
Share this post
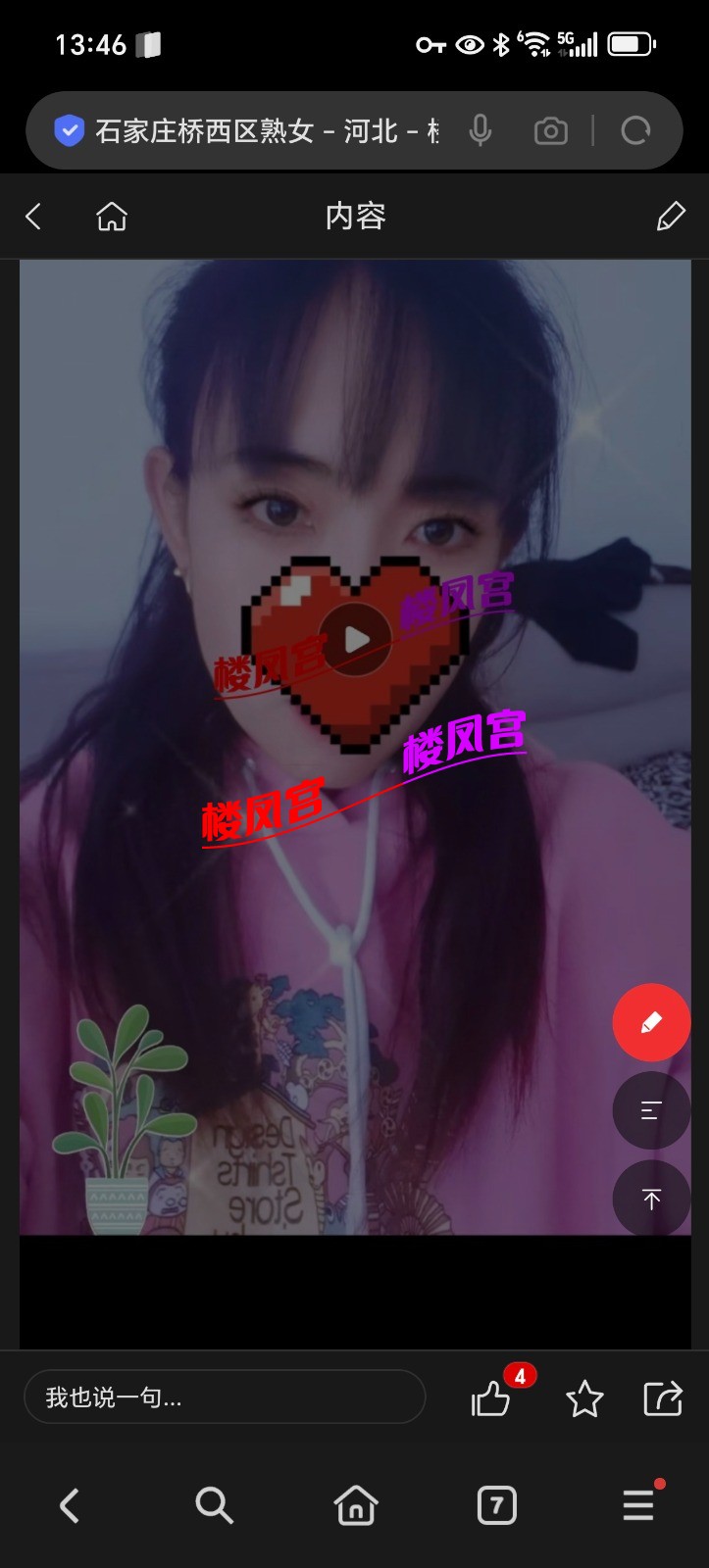[x=663, y=1398]
